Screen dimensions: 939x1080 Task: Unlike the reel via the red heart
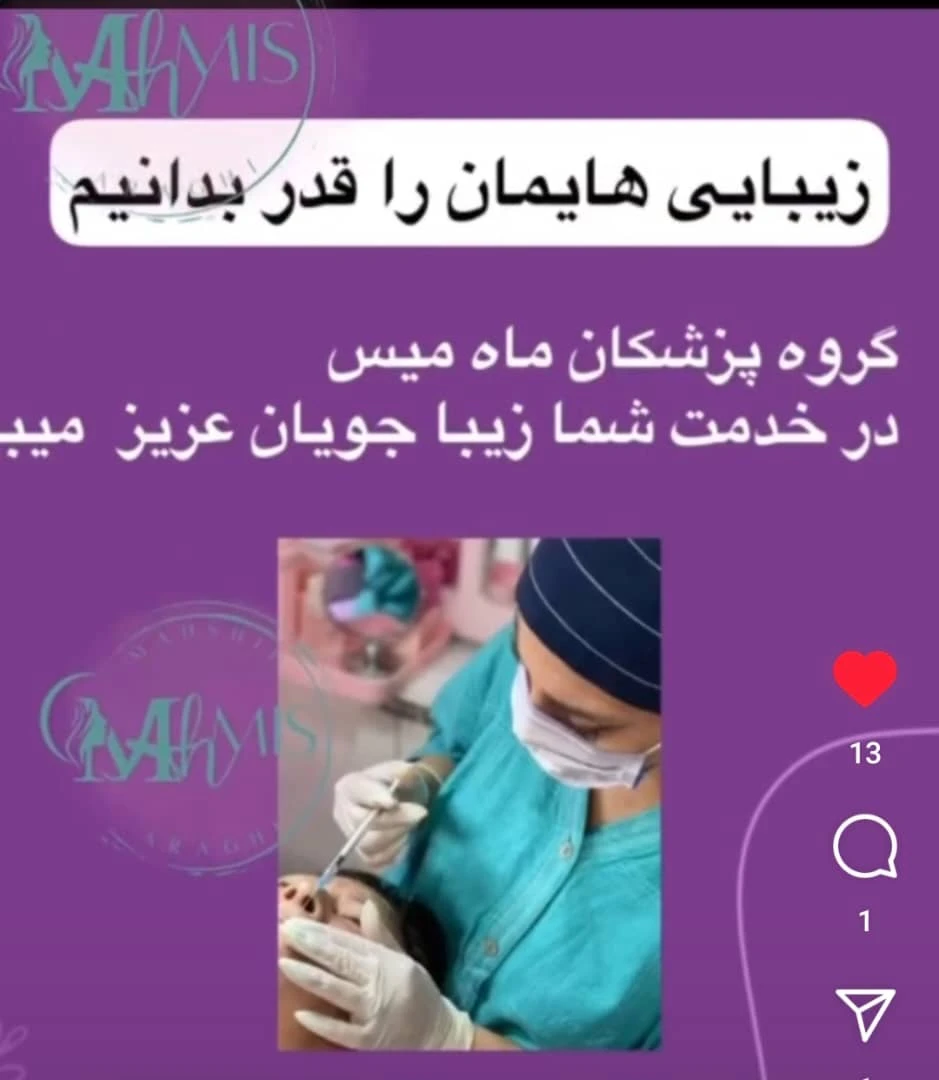pos(865,679)
